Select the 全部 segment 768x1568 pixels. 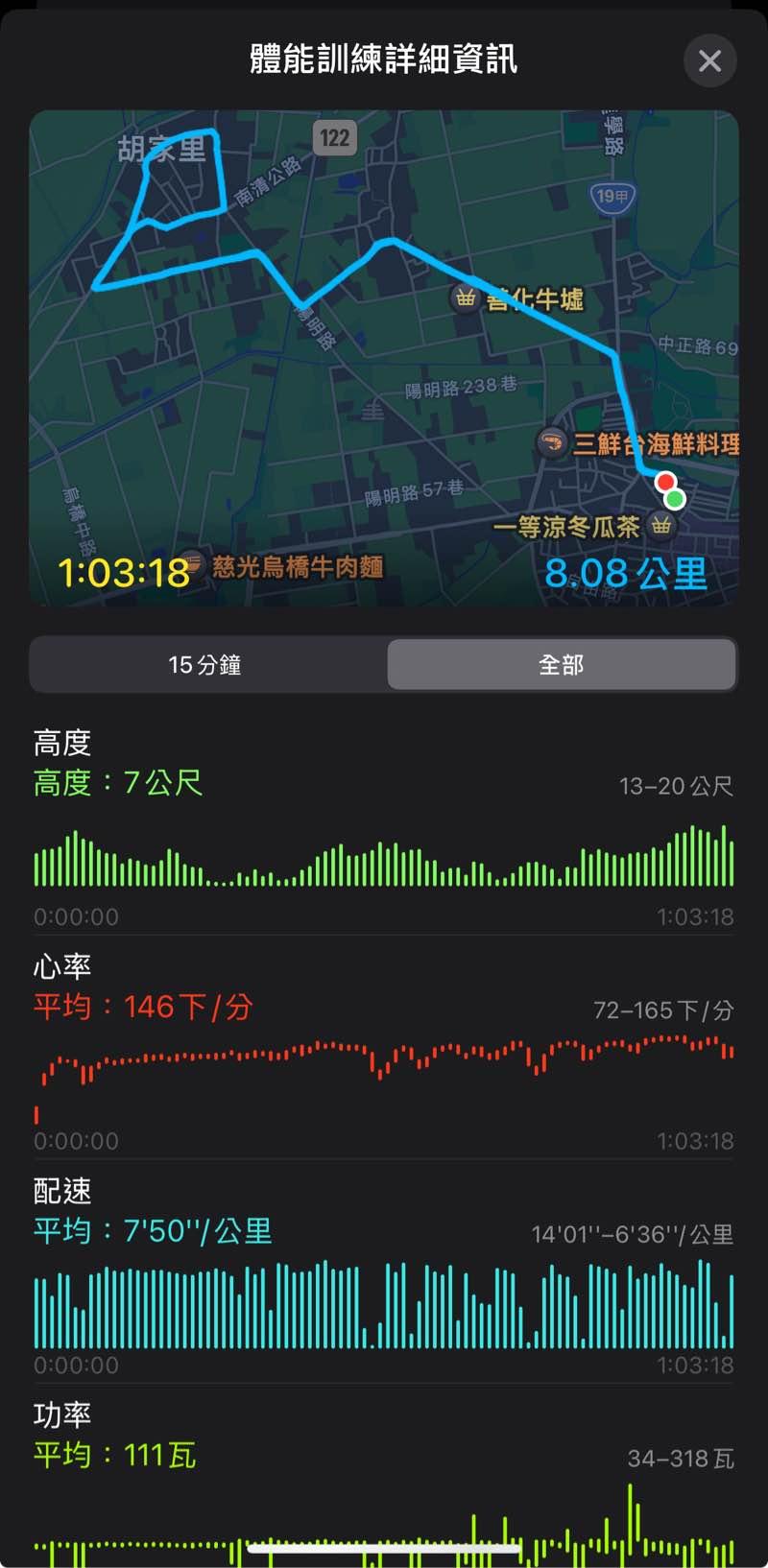(x=562, y=664)
